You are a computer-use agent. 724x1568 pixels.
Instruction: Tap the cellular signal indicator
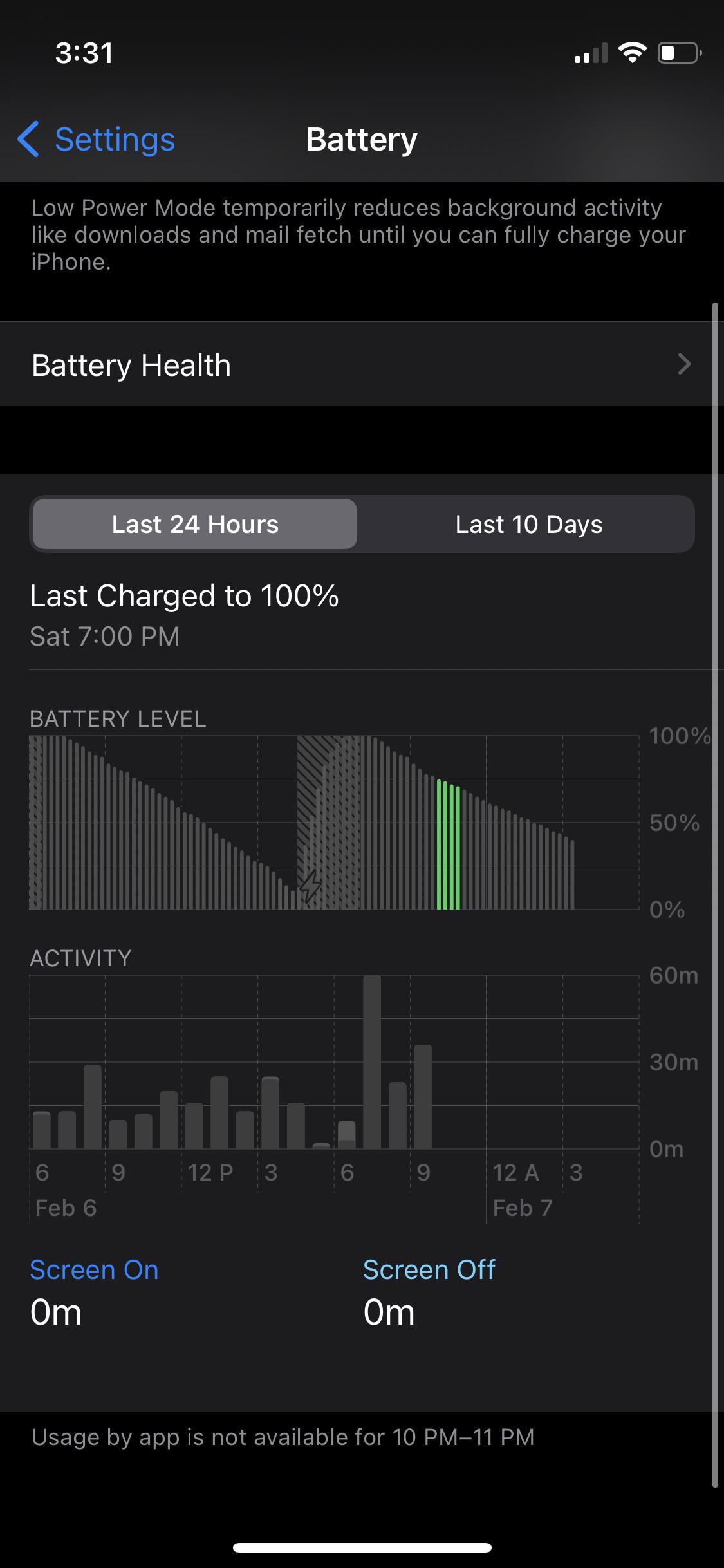[x=589, y=53]
